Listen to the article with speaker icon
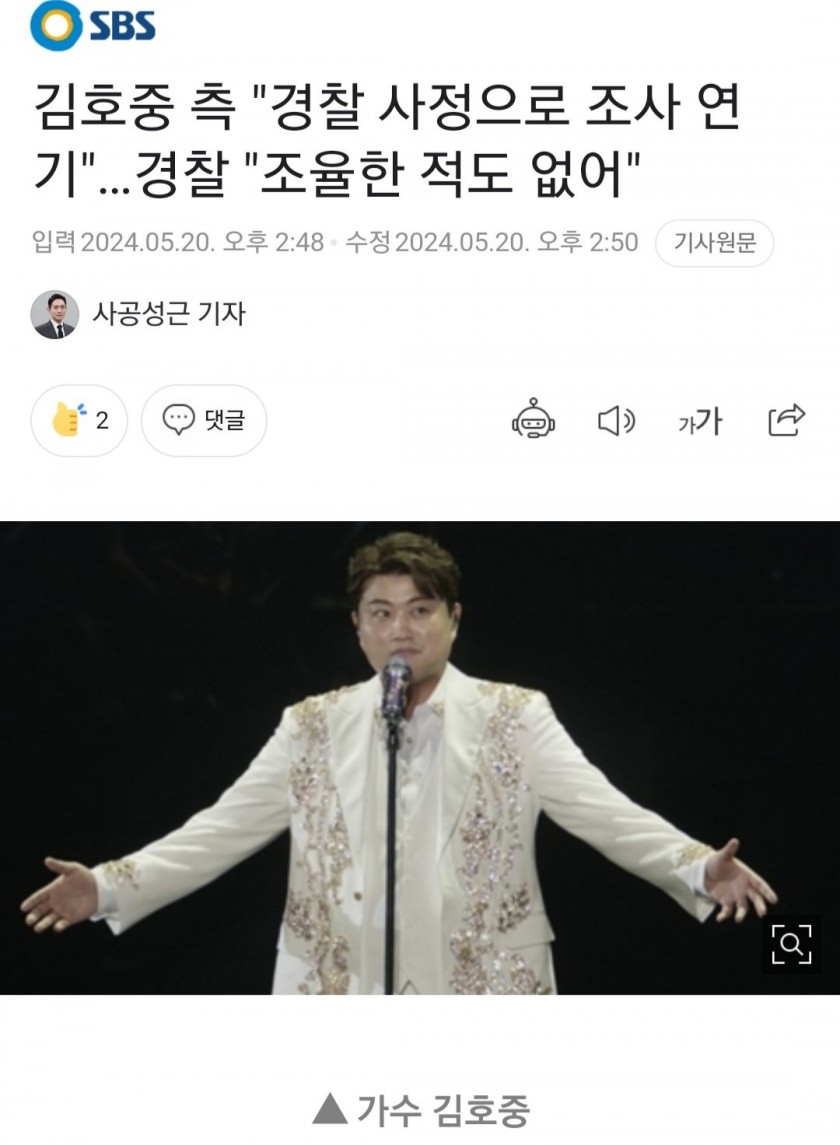This screenshot has height=1145, width=840. point(616,421)
